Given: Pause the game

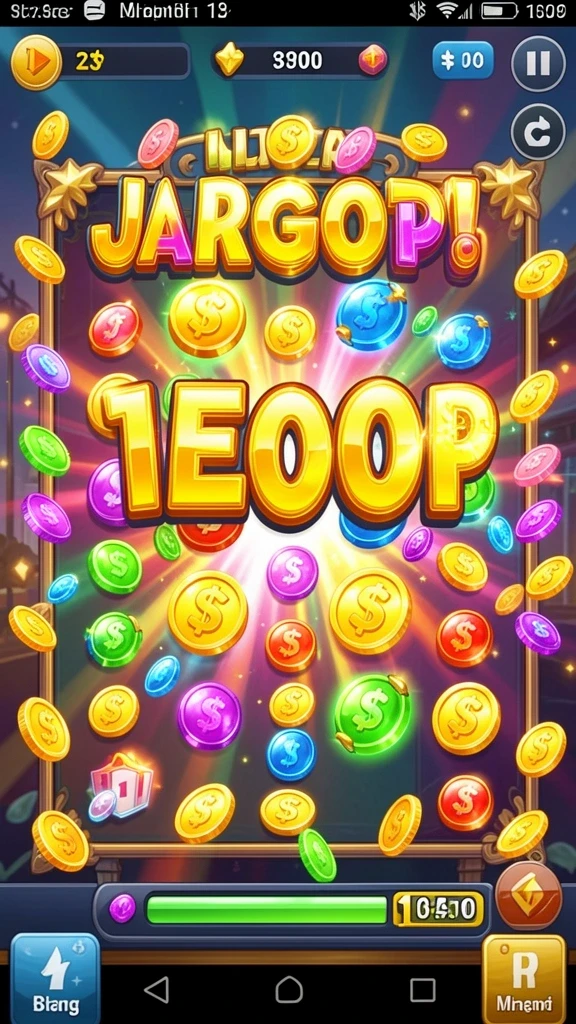Looking at the screenshot, I should pyautogui.click(x=538, y=63).
